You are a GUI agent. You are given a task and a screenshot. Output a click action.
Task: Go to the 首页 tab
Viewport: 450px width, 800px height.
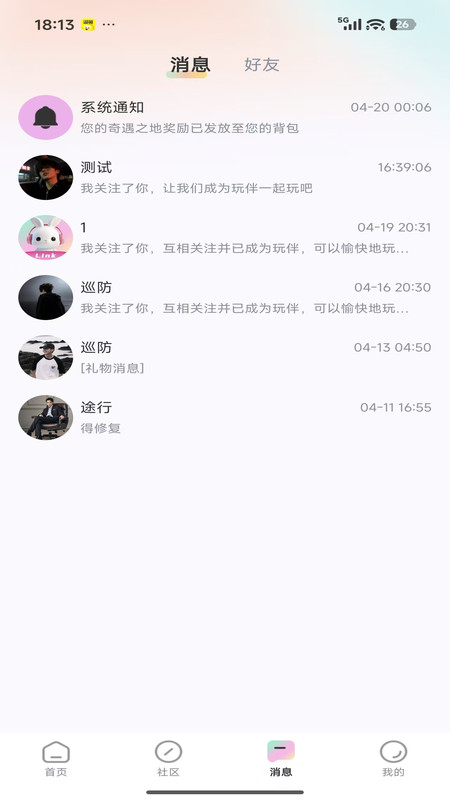[56, 759]
